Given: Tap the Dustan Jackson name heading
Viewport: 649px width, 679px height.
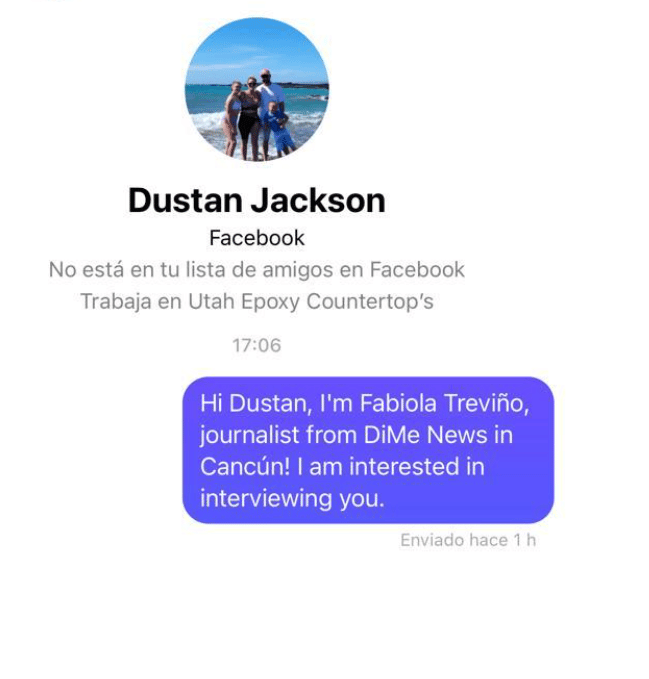Looking at the screenshot, I should point(256,200).
